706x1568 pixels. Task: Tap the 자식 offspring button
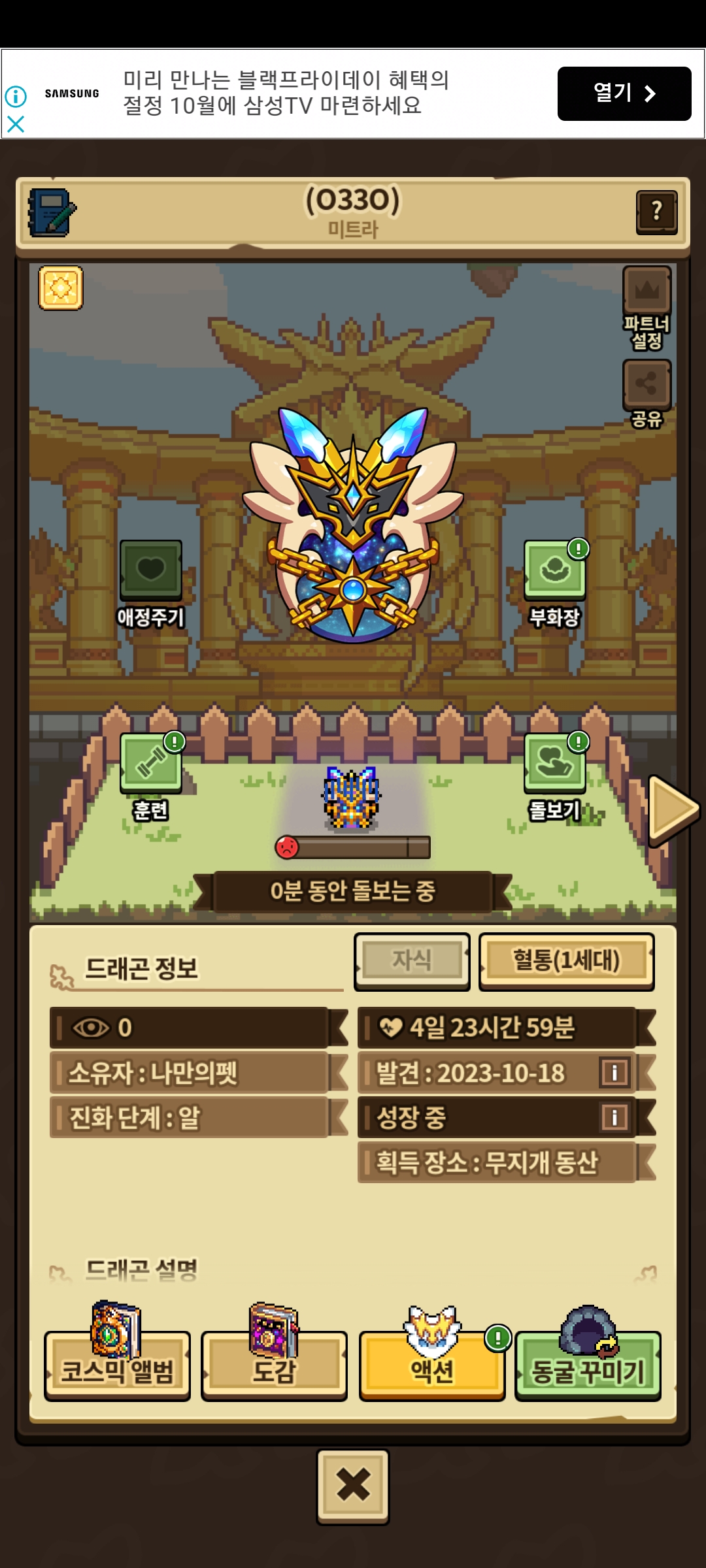coord(412,961)
